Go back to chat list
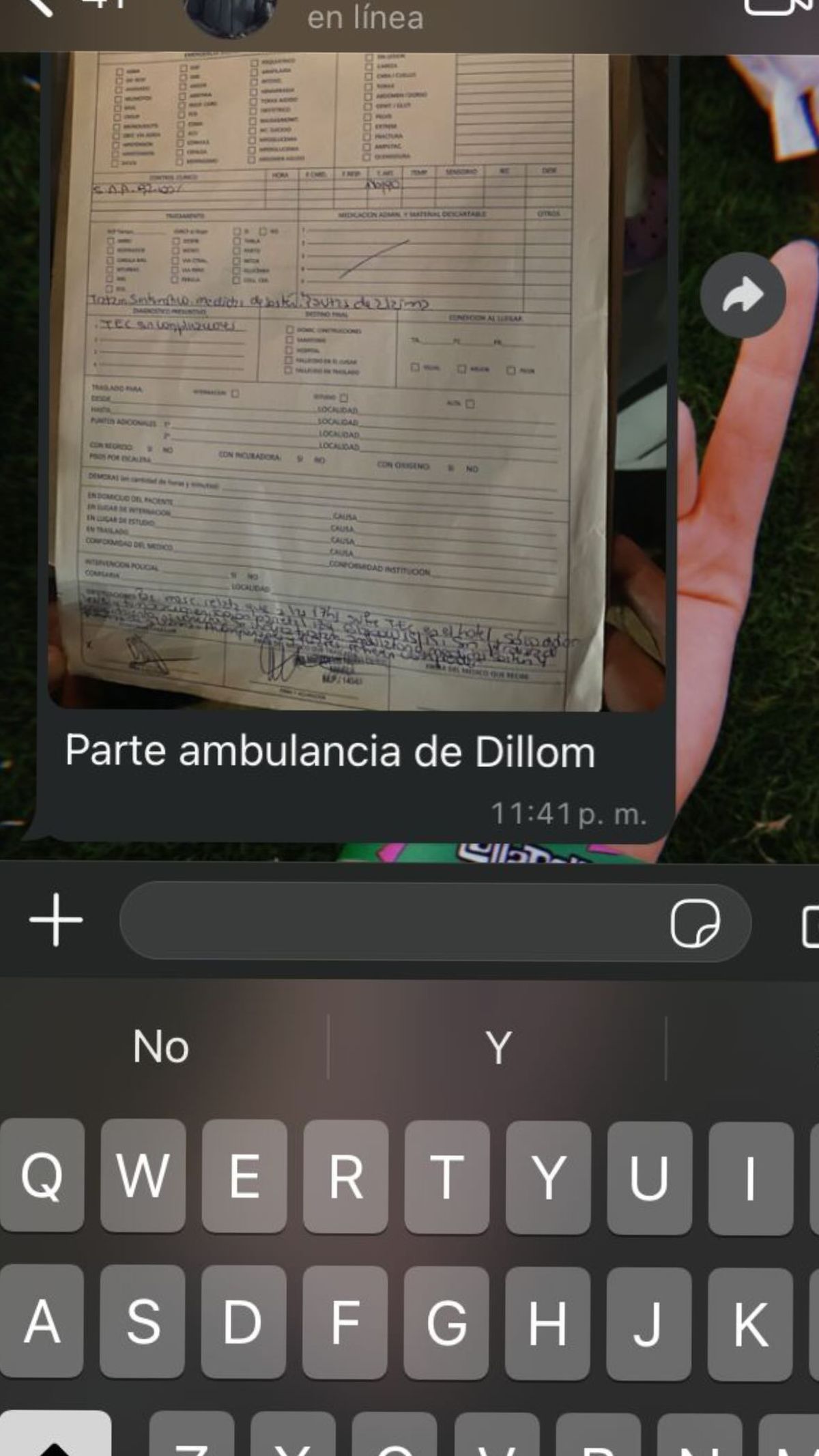 [38, 5]
